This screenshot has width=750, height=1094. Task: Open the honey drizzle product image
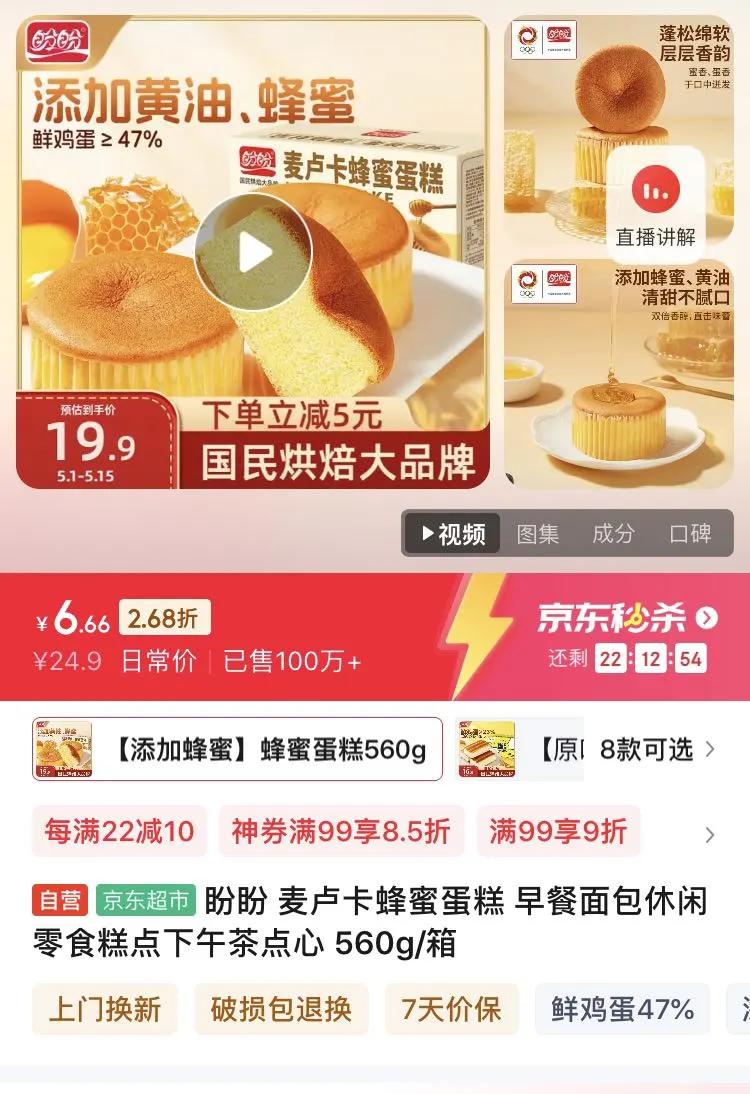tap(619, 373)
